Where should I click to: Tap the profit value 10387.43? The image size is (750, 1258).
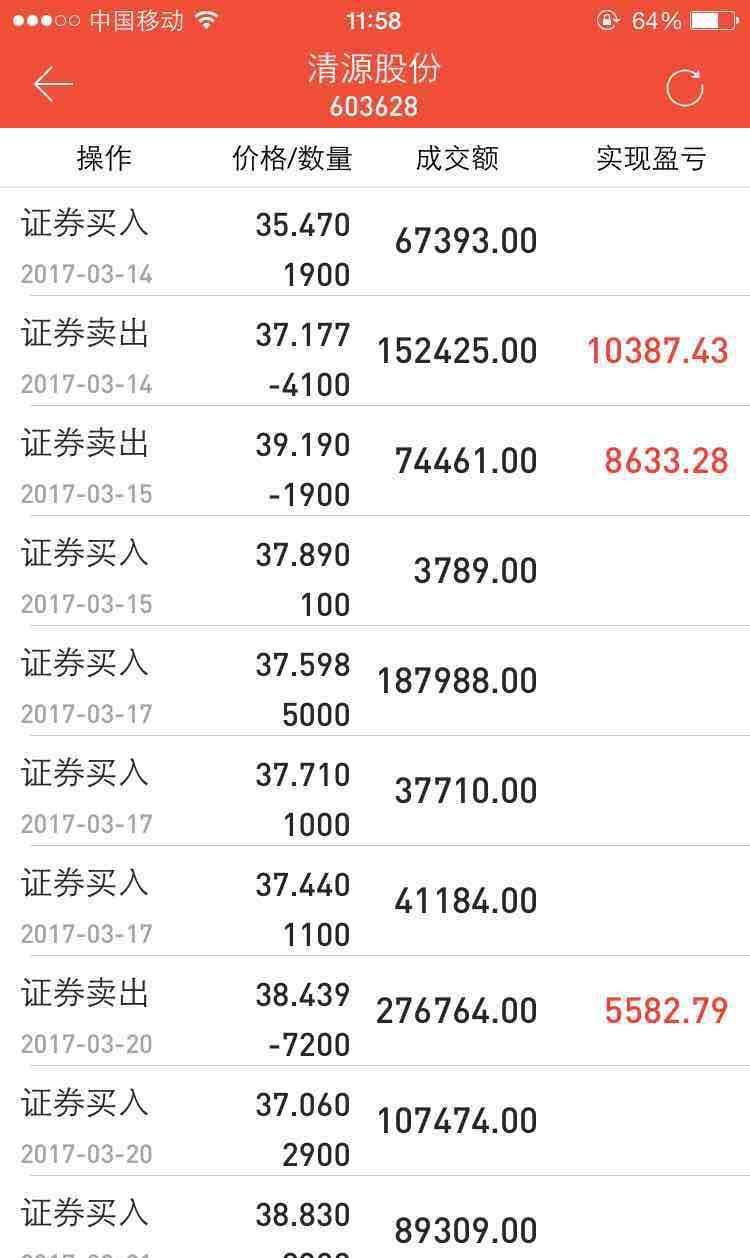[x=657, y=351]
